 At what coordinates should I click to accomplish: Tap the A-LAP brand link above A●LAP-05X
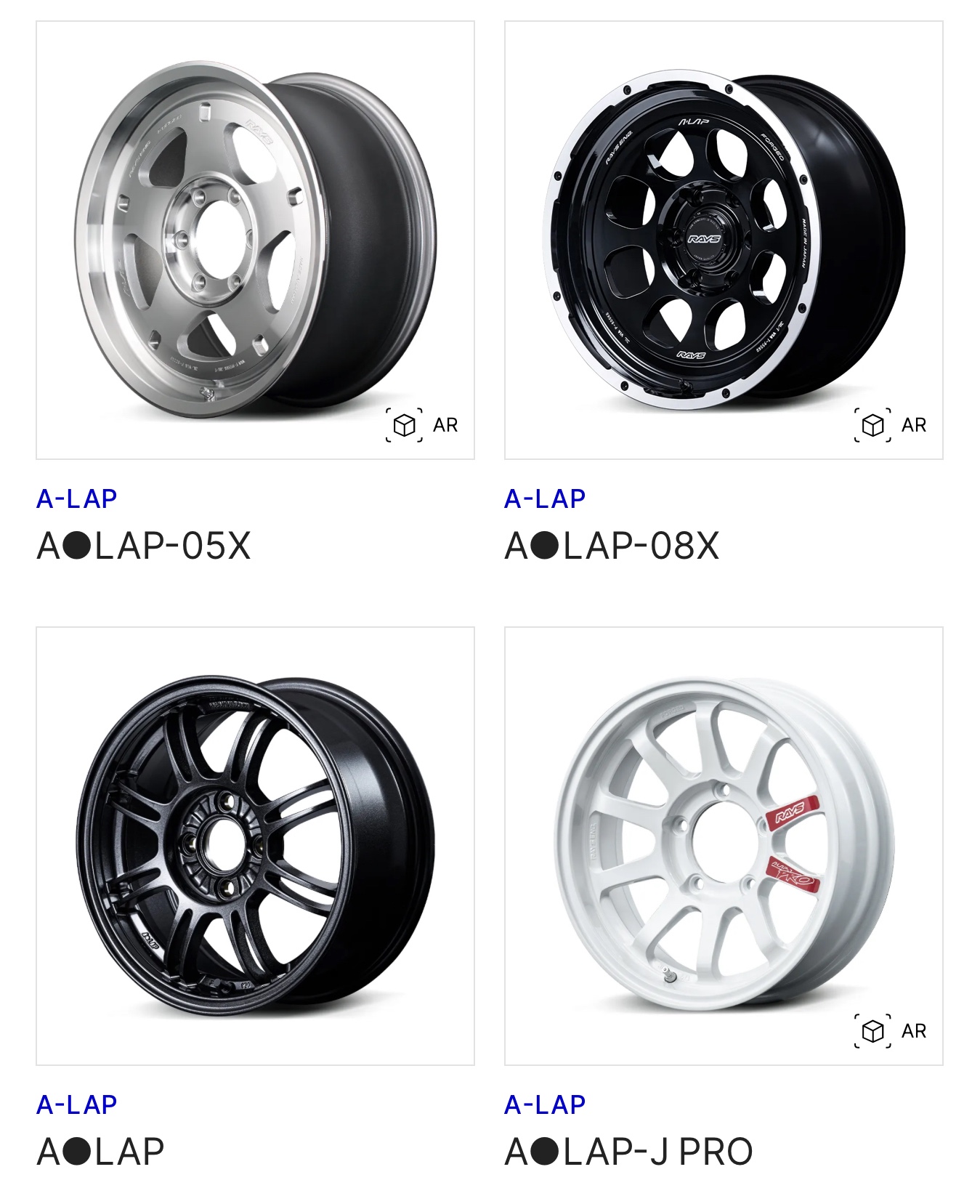pos(77,499)
